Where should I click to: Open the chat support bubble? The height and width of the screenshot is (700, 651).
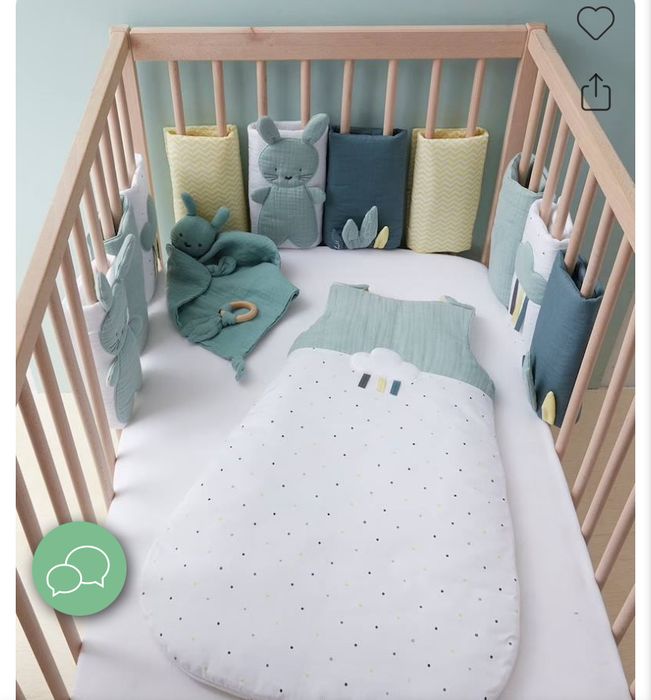(79, 568)
